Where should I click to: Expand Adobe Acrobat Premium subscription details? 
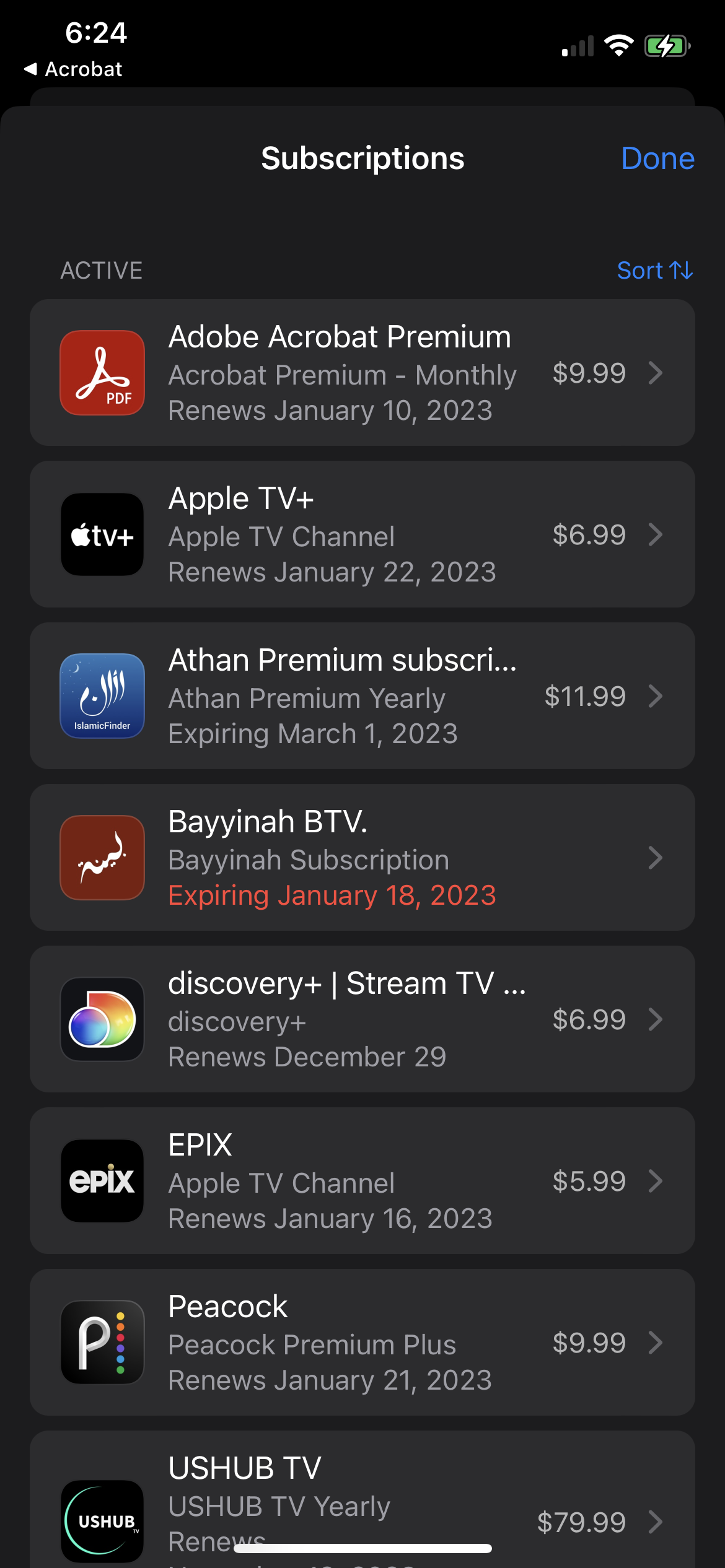656,373
